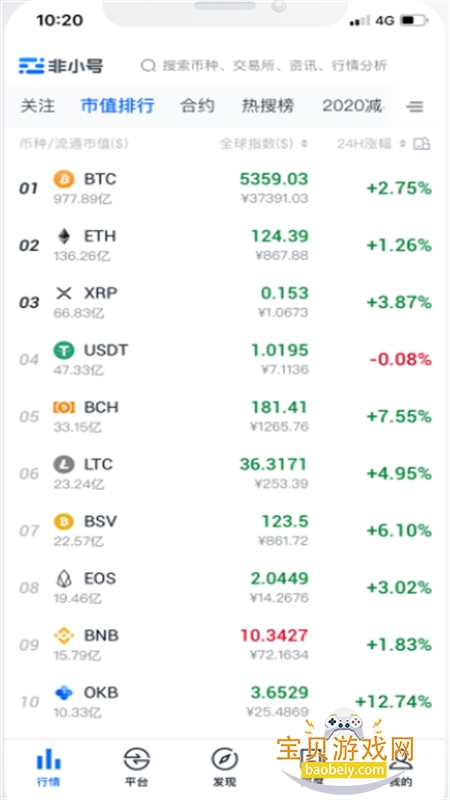Image resolution: width=450 pixels, height=800 pixels.
Task: Open the ETH coin row
Action: [x=225, y=245]
